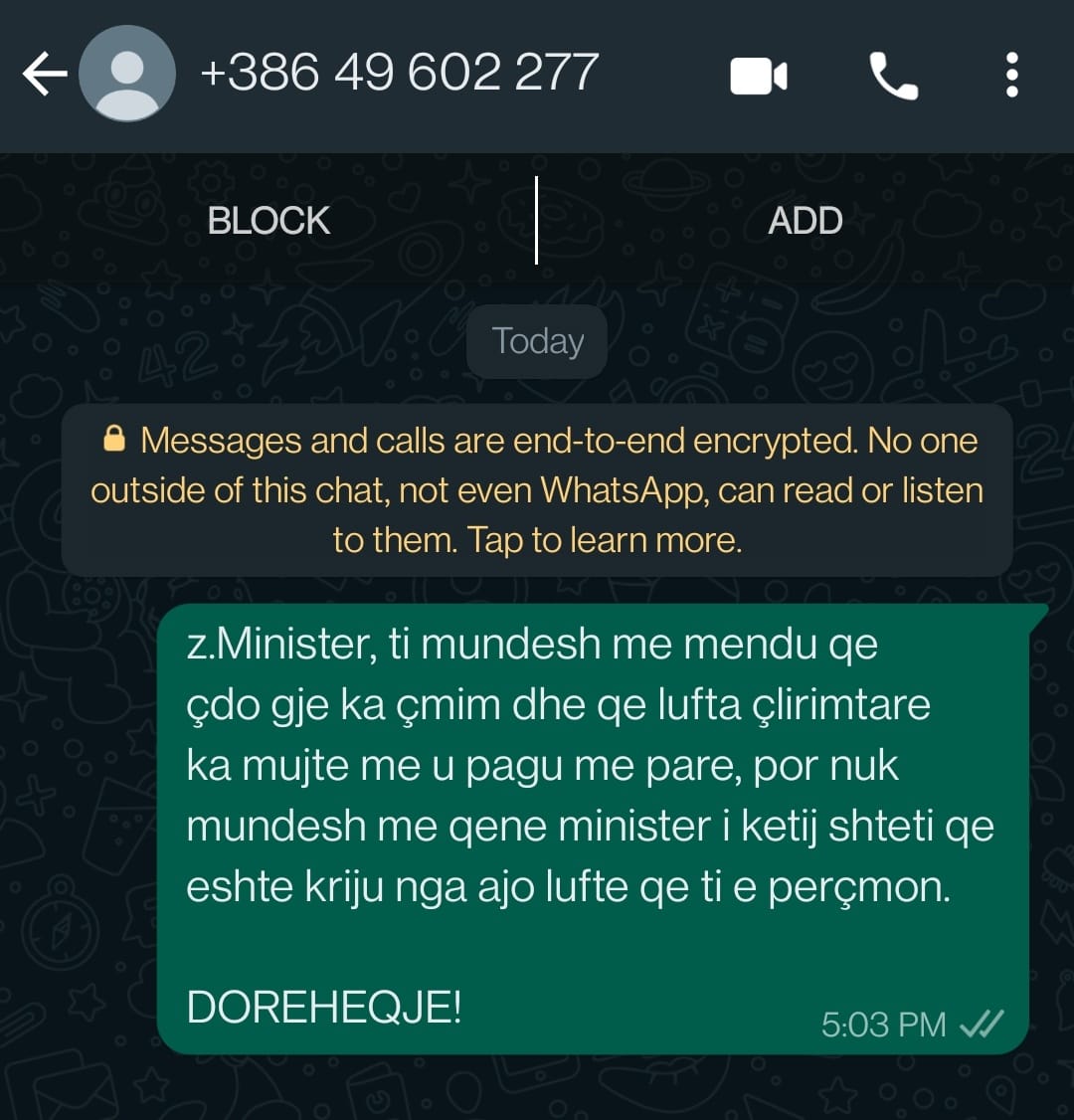Start a video call
Viewport: 1074px width, 1120px height.
pos(758,76)
